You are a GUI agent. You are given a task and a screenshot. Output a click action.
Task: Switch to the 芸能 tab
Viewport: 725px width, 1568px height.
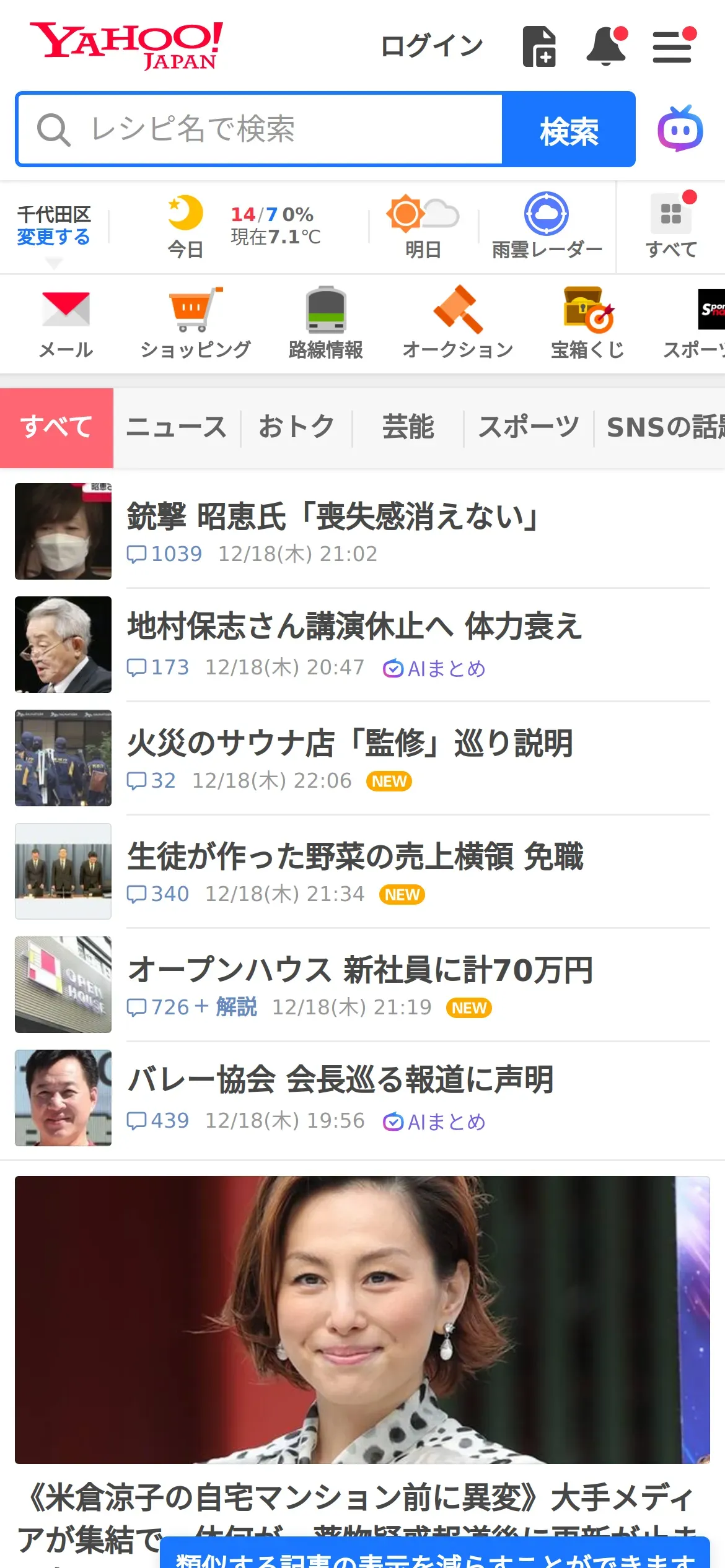coord(408,428)
